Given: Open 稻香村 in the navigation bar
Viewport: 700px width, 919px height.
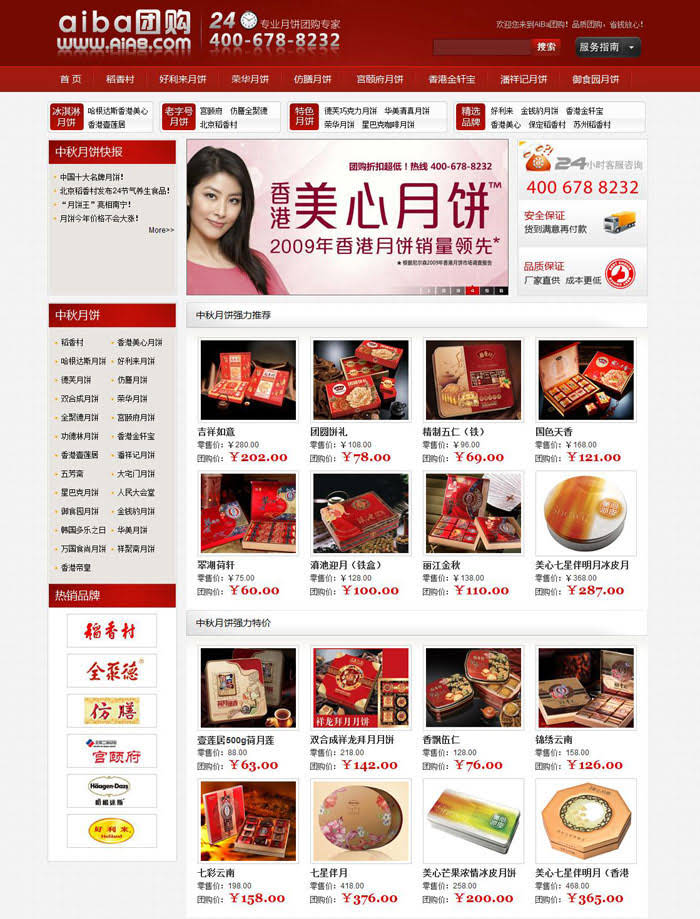Looking at the screenshot, I should [x=121, y=79].
